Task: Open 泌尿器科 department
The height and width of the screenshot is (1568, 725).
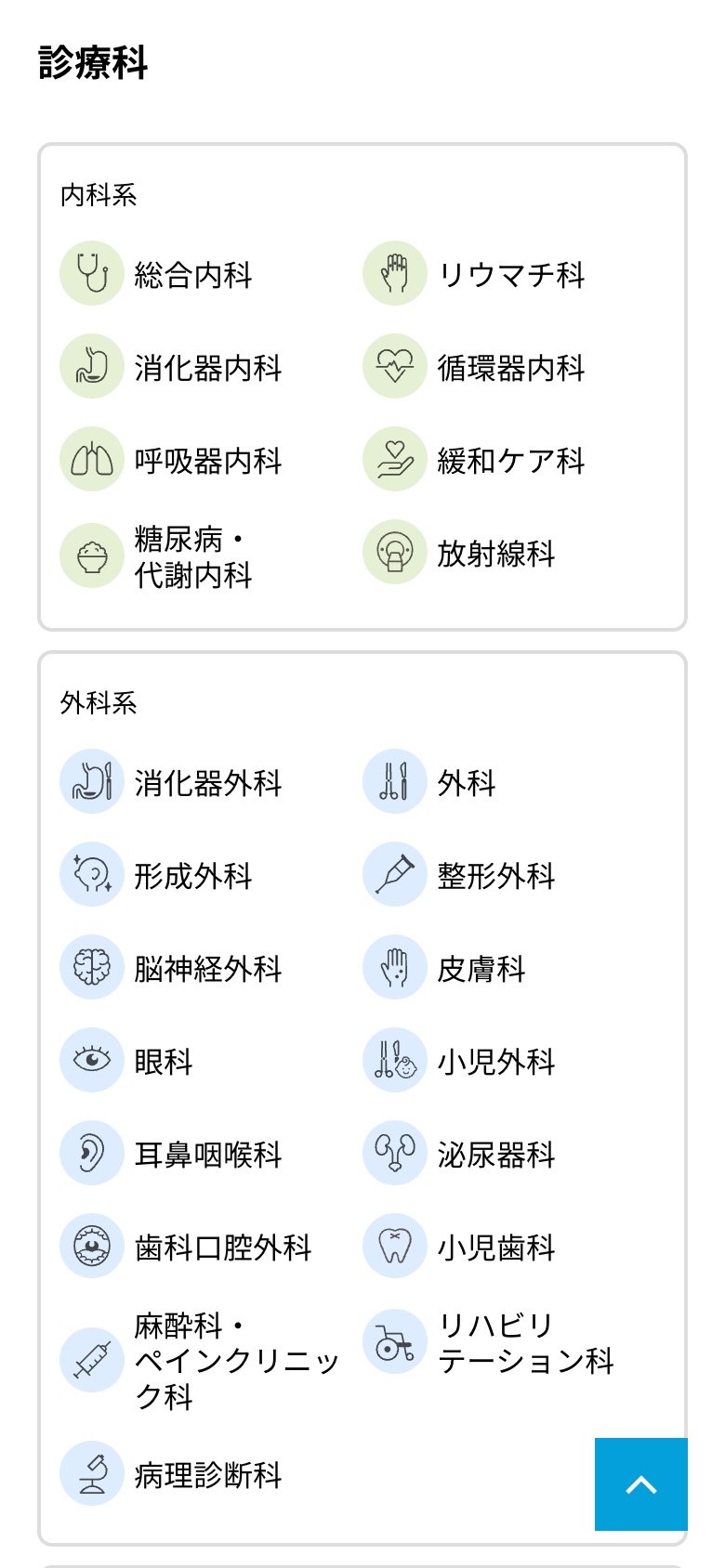Action: (x=459, y=1154)
